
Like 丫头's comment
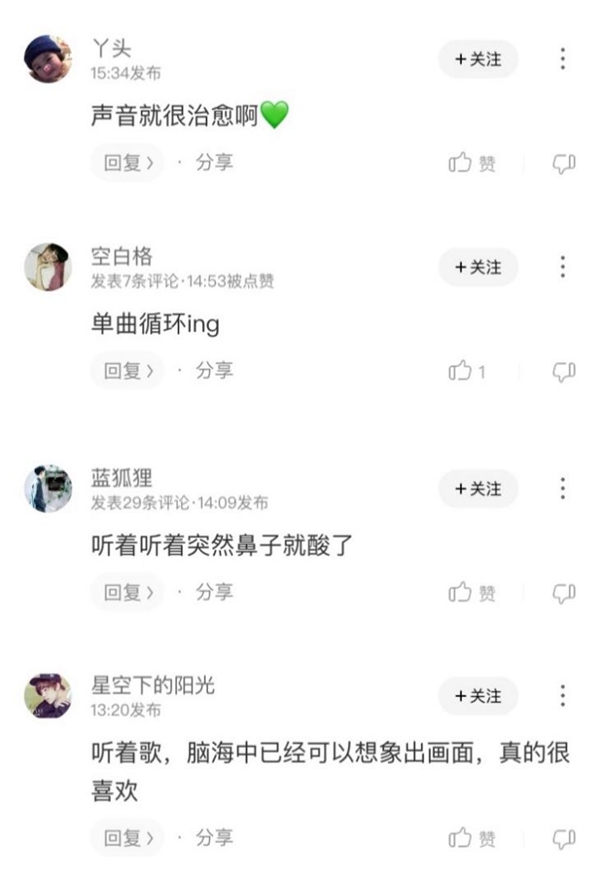point(472,163)
